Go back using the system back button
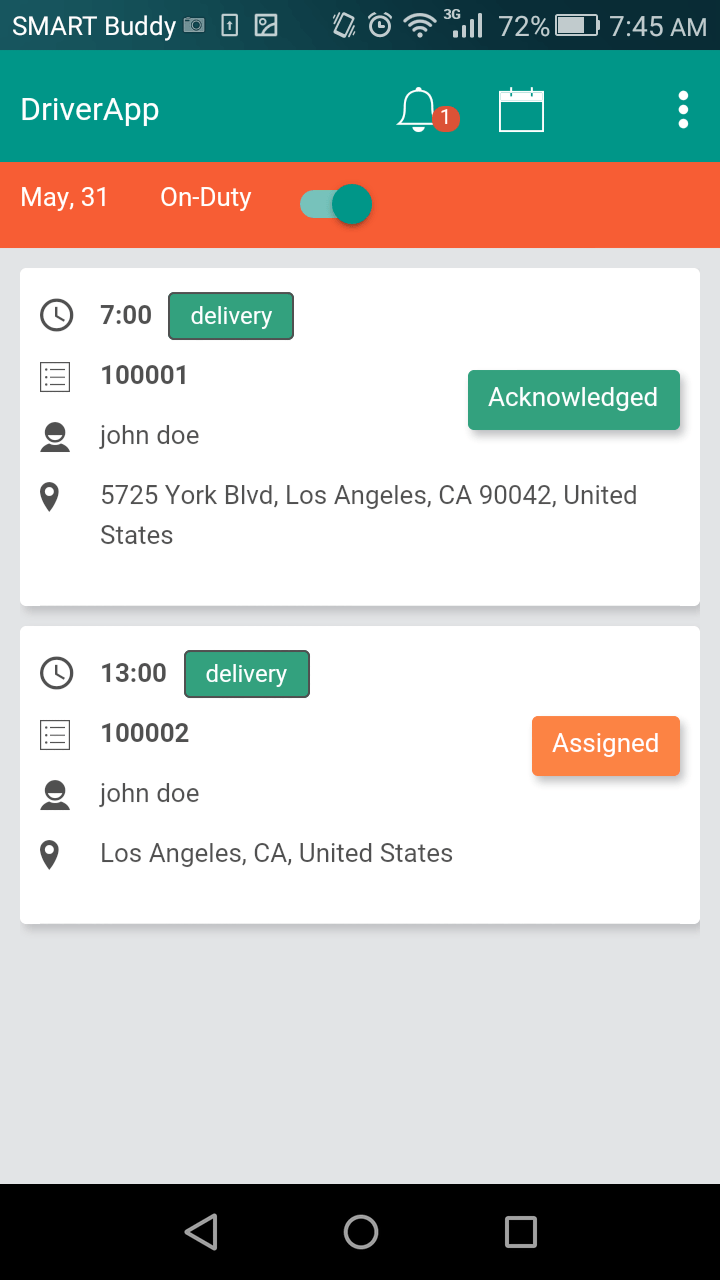Screen dimensions: 720x1280 click(x=201, y=1232)
